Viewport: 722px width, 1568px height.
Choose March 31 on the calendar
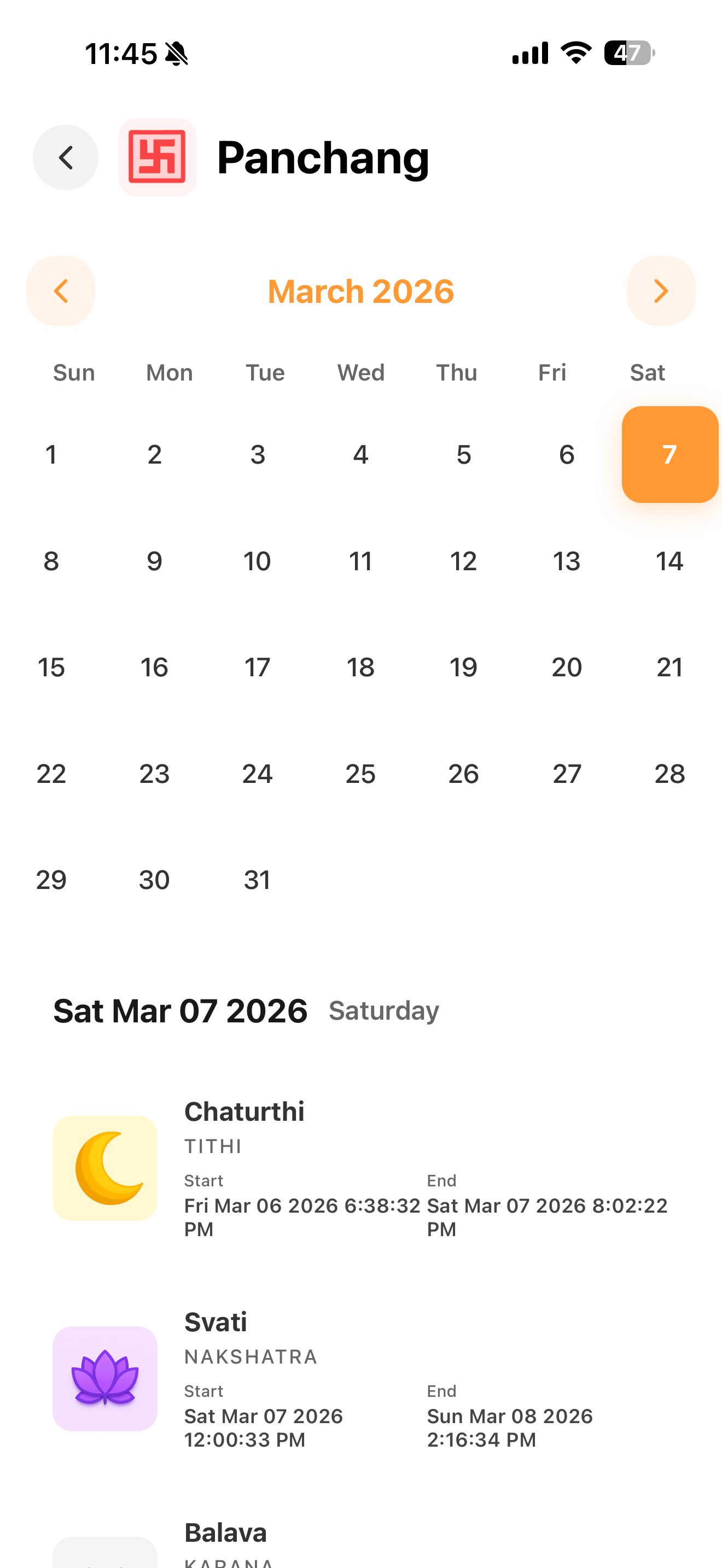[257, 880]
